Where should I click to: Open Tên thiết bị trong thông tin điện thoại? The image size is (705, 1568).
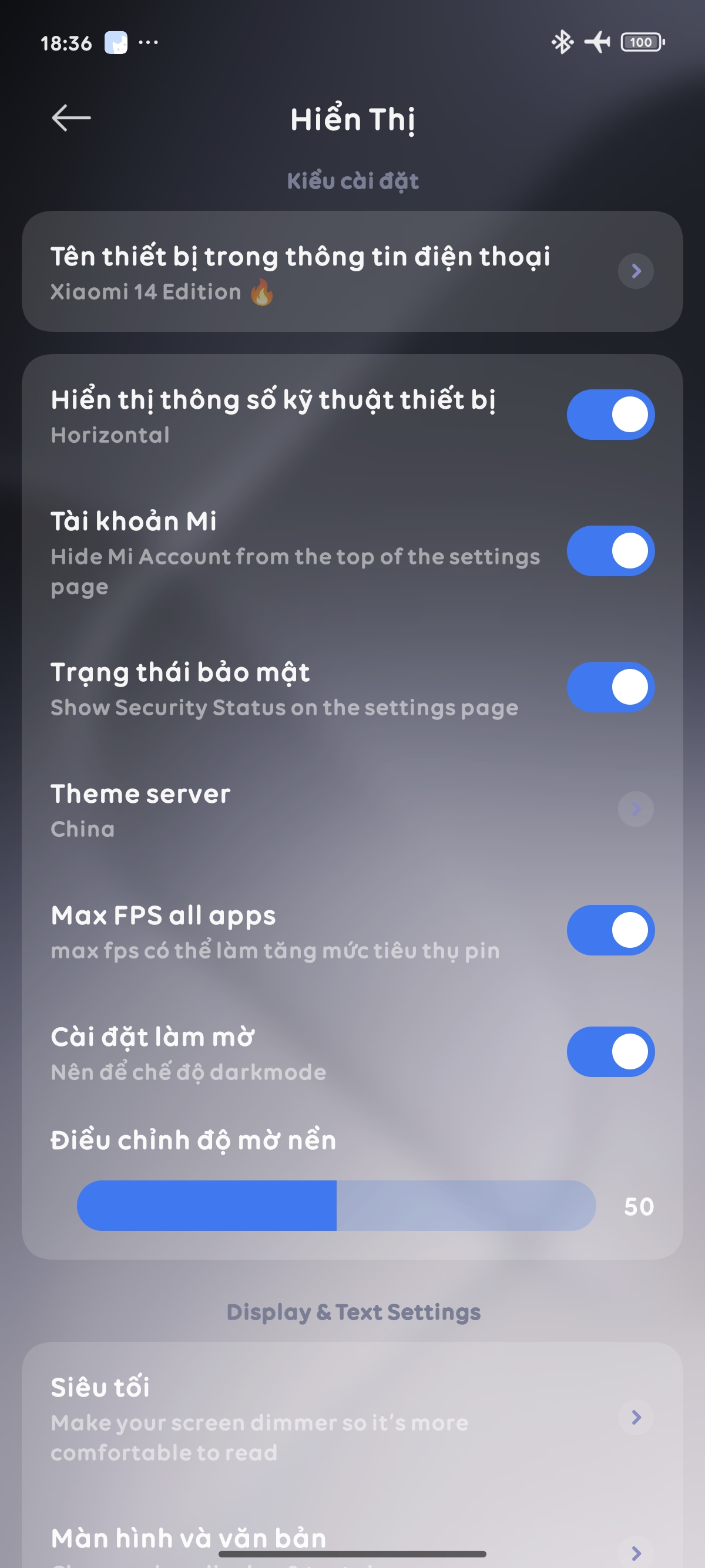tap(352, 271)
